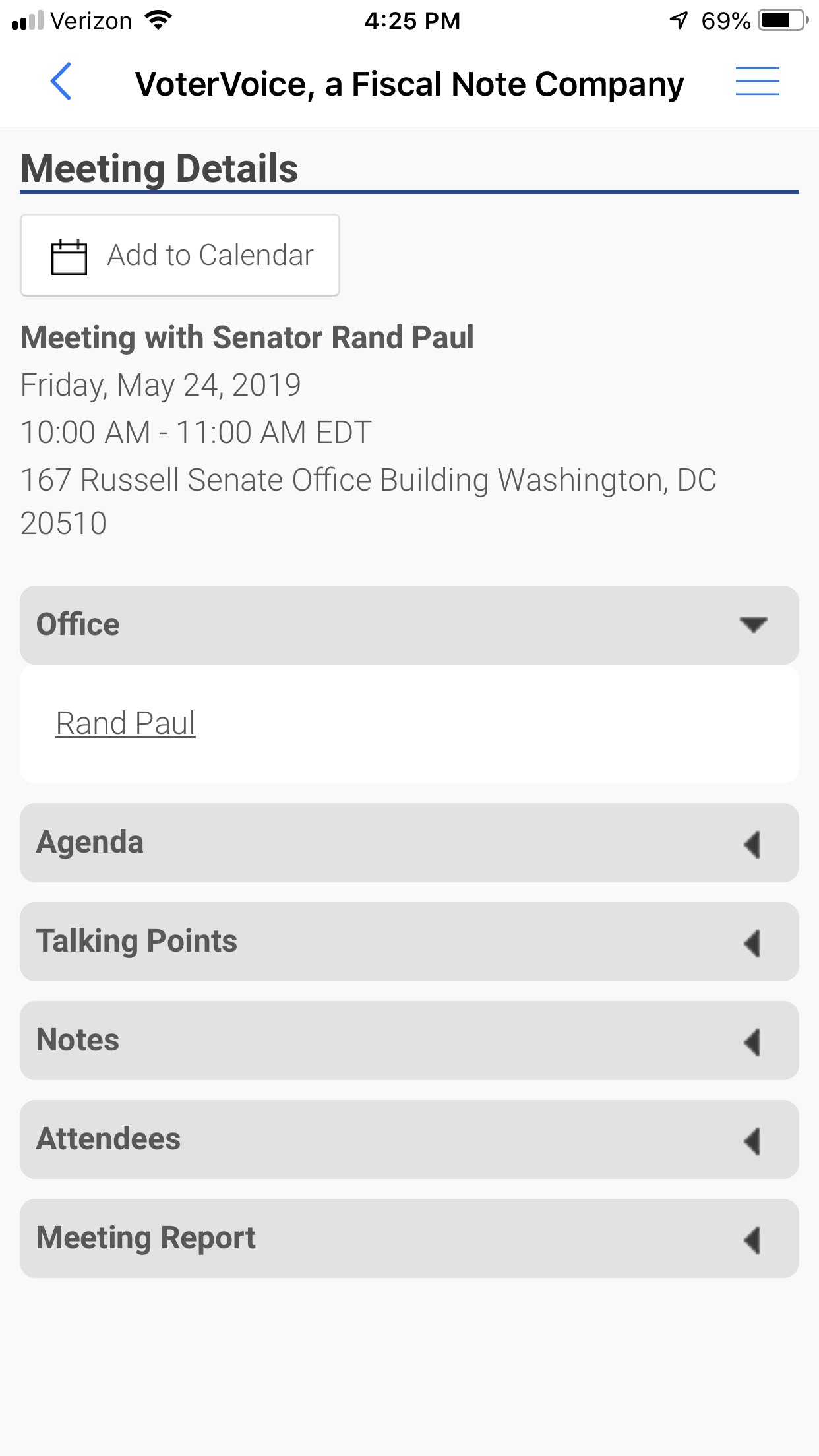Expand the Agenda section
The height and width of the screenshot is (1456, 819).
coord(409,843)
